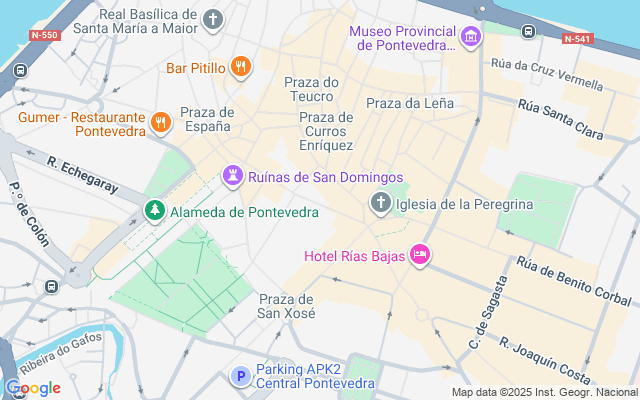
Task: Open the Gumer - Restaurante Pontevedra pin
Action: (160, 122)
